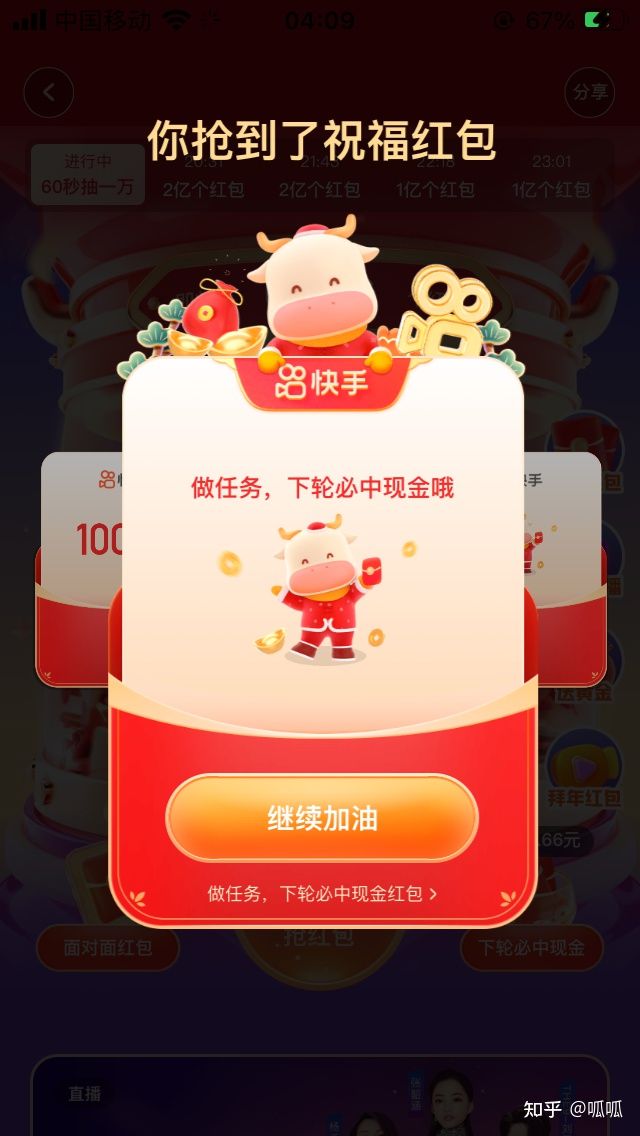Go back using the top-left arrow

(48, 93)
